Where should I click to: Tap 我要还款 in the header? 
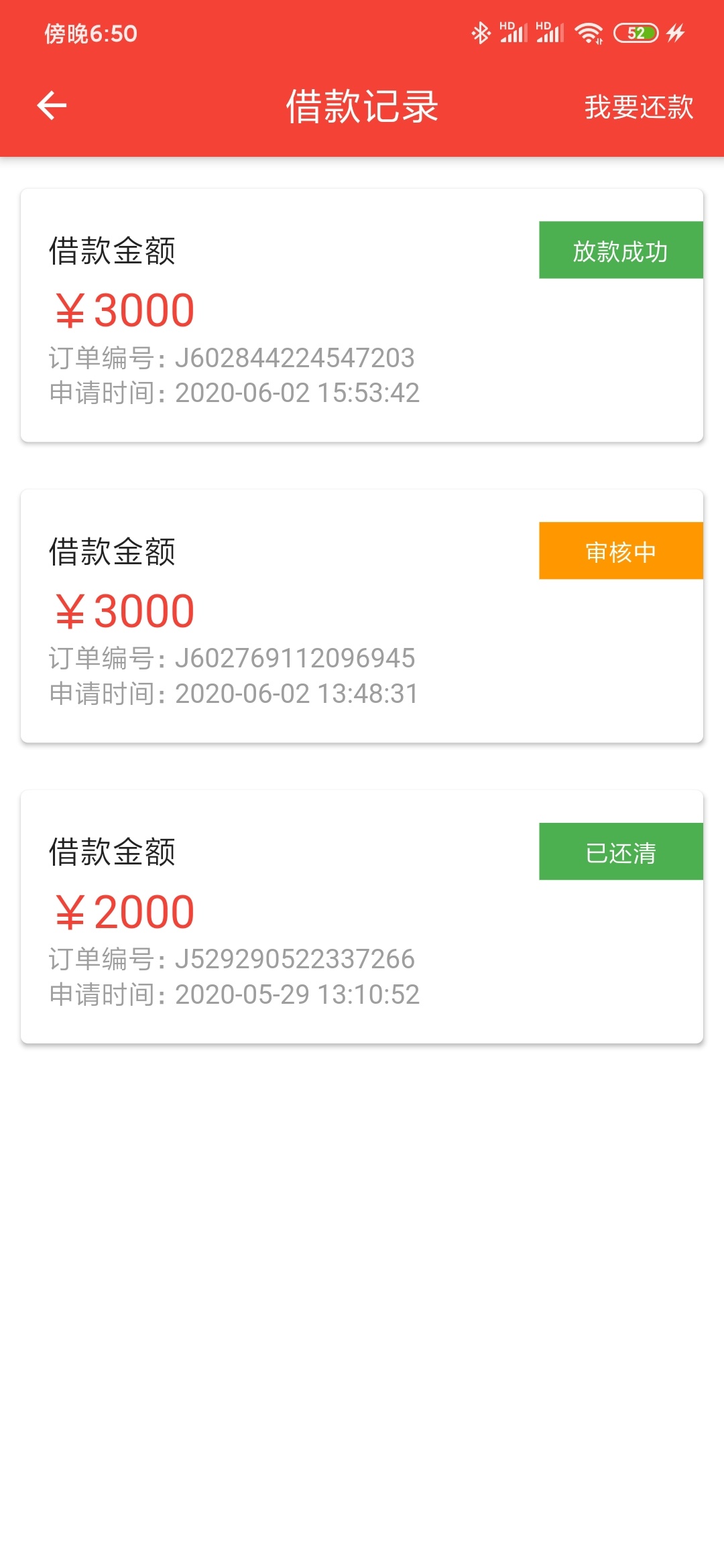(639, 107)
